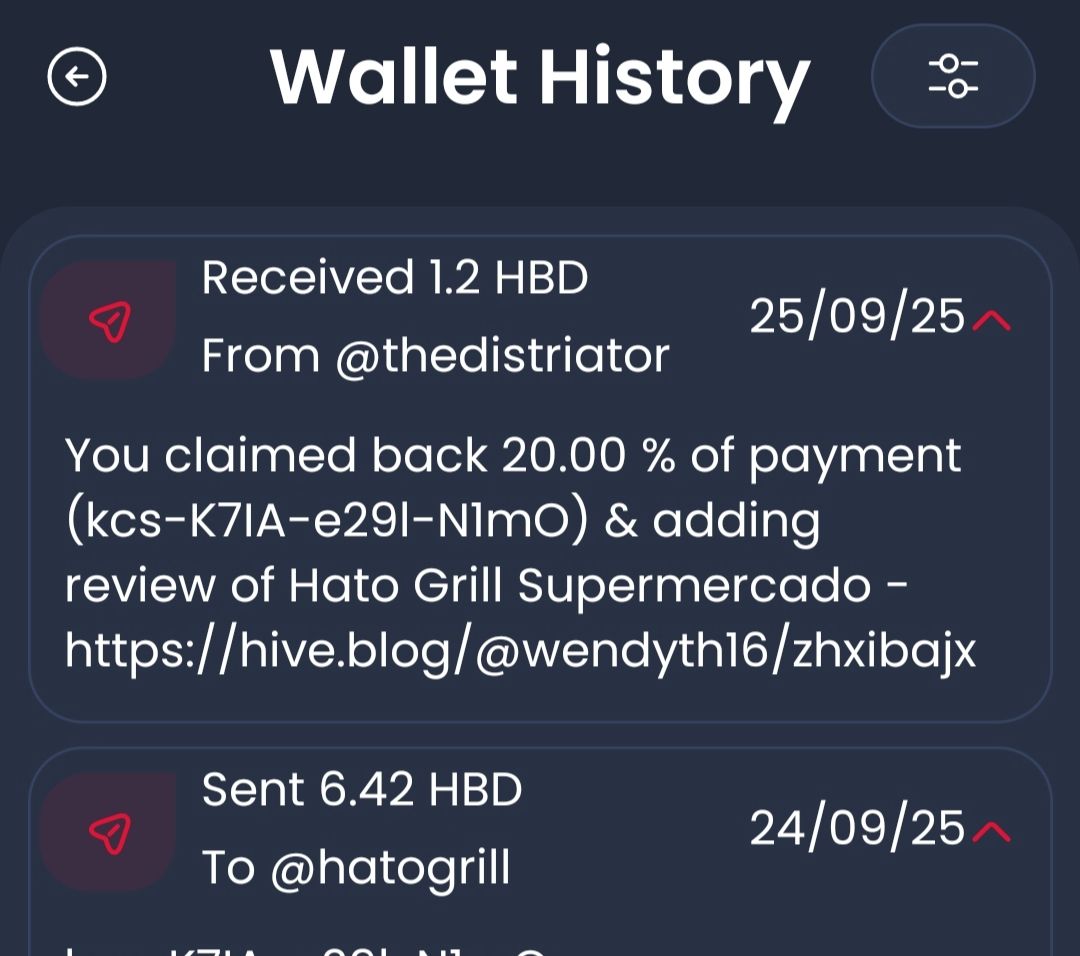Collapse the Sent 6.42 HBD transaction
The width and height of the screenshot is (1080, 956).
(x=992, y=830)
